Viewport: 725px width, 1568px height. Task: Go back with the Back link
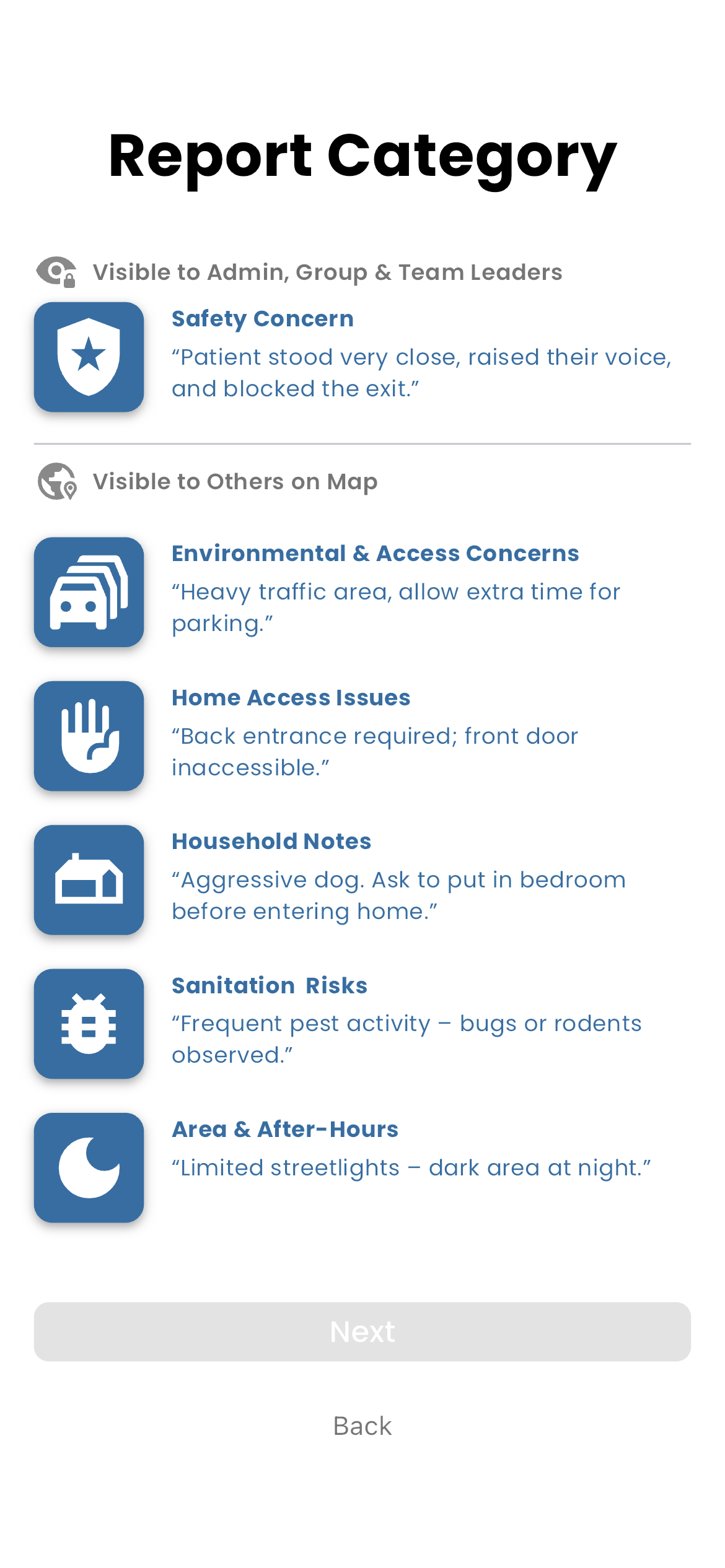[x=362, y=1426]
